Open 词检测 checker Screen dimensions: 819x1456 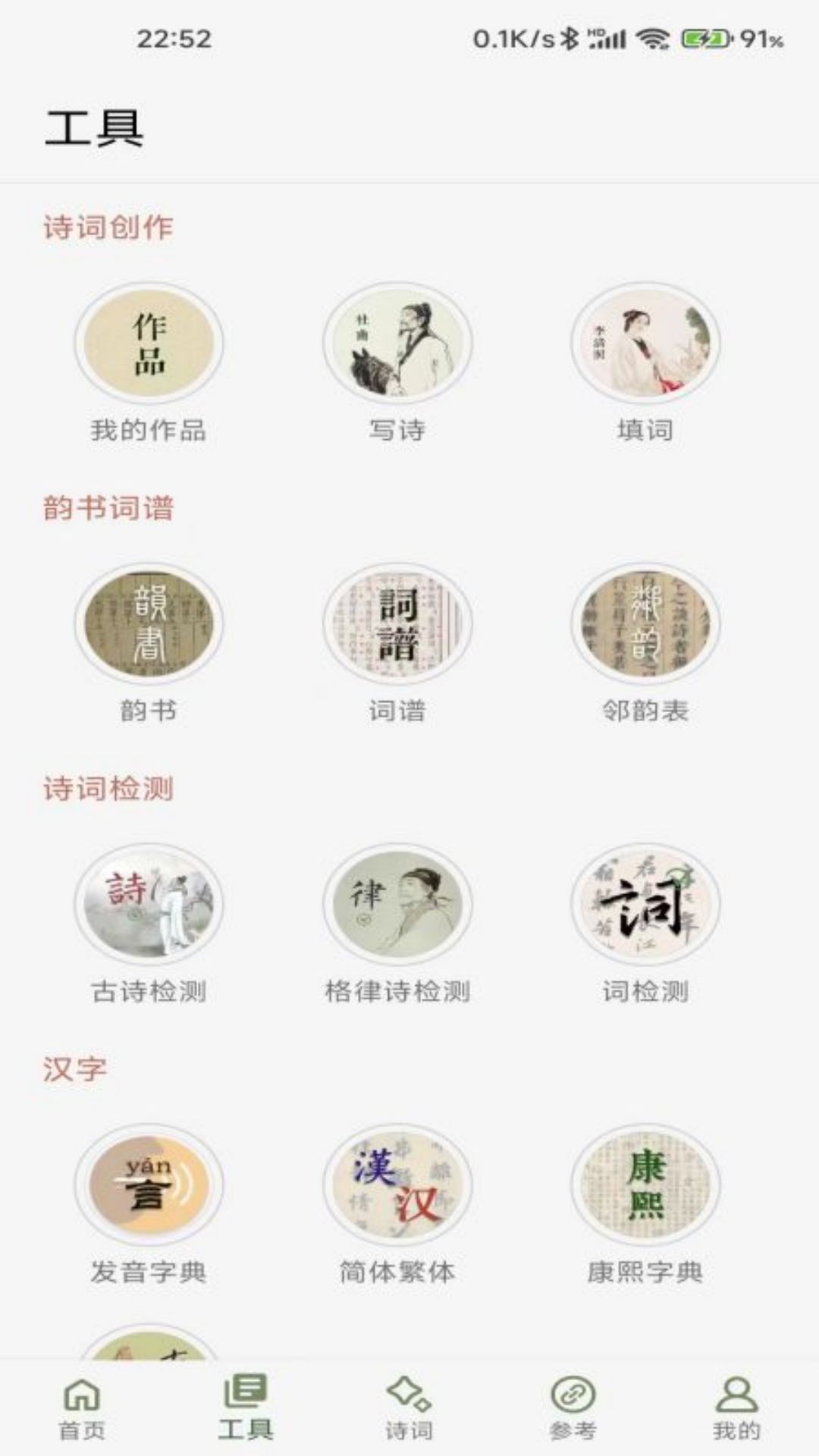tap(645, 905)
